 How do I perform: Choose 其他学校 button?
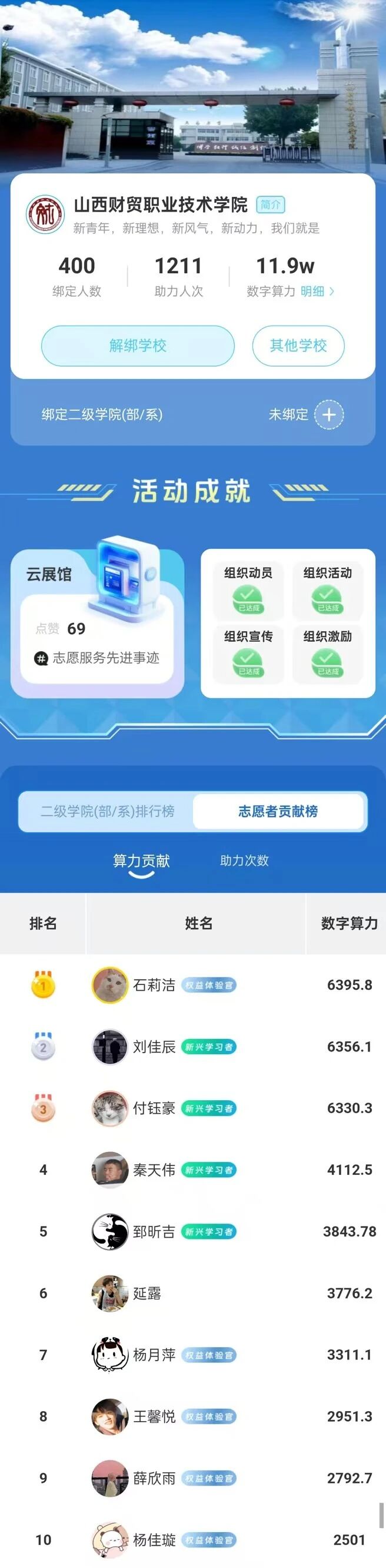298,345
